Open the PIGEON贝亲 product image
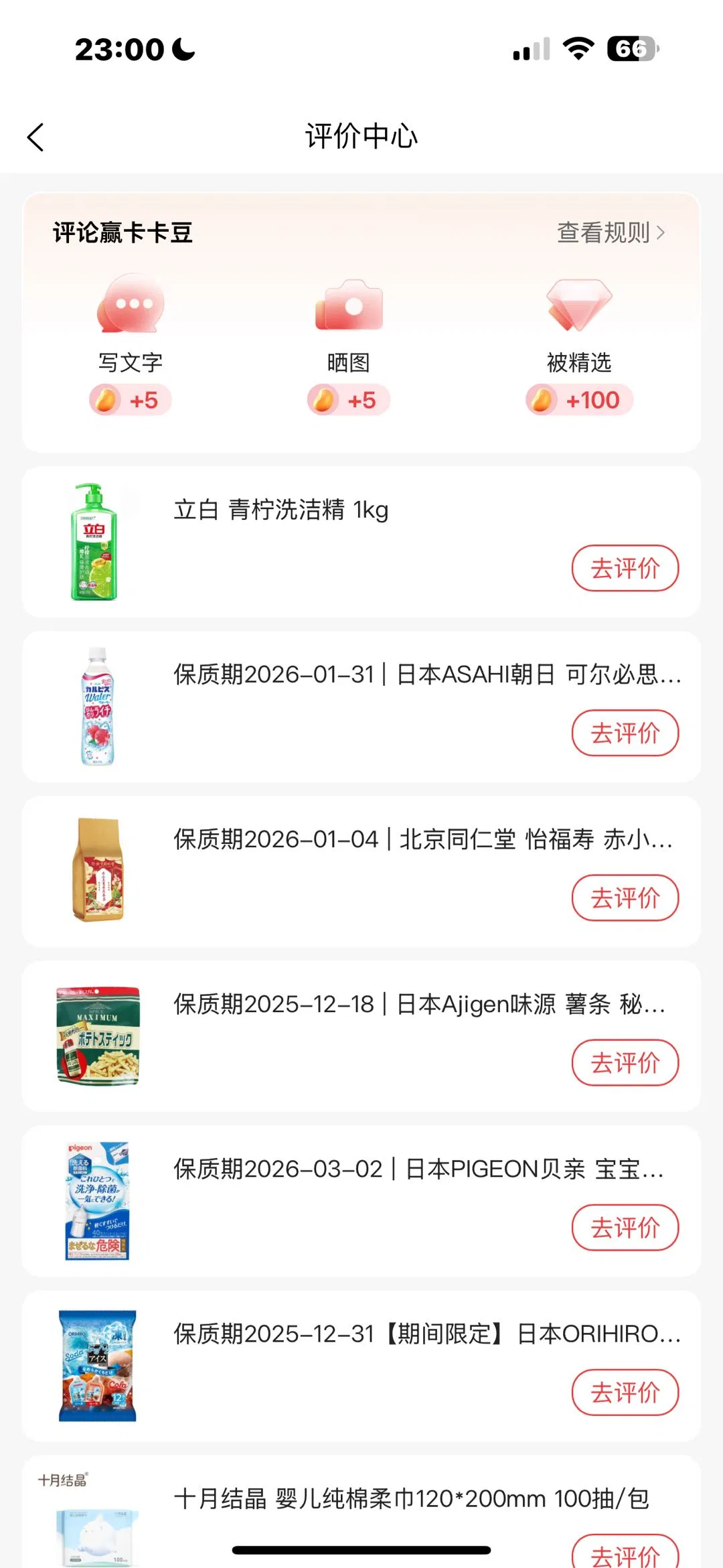This screenshot has height=1568, width=723. [x=98, y=1201]
